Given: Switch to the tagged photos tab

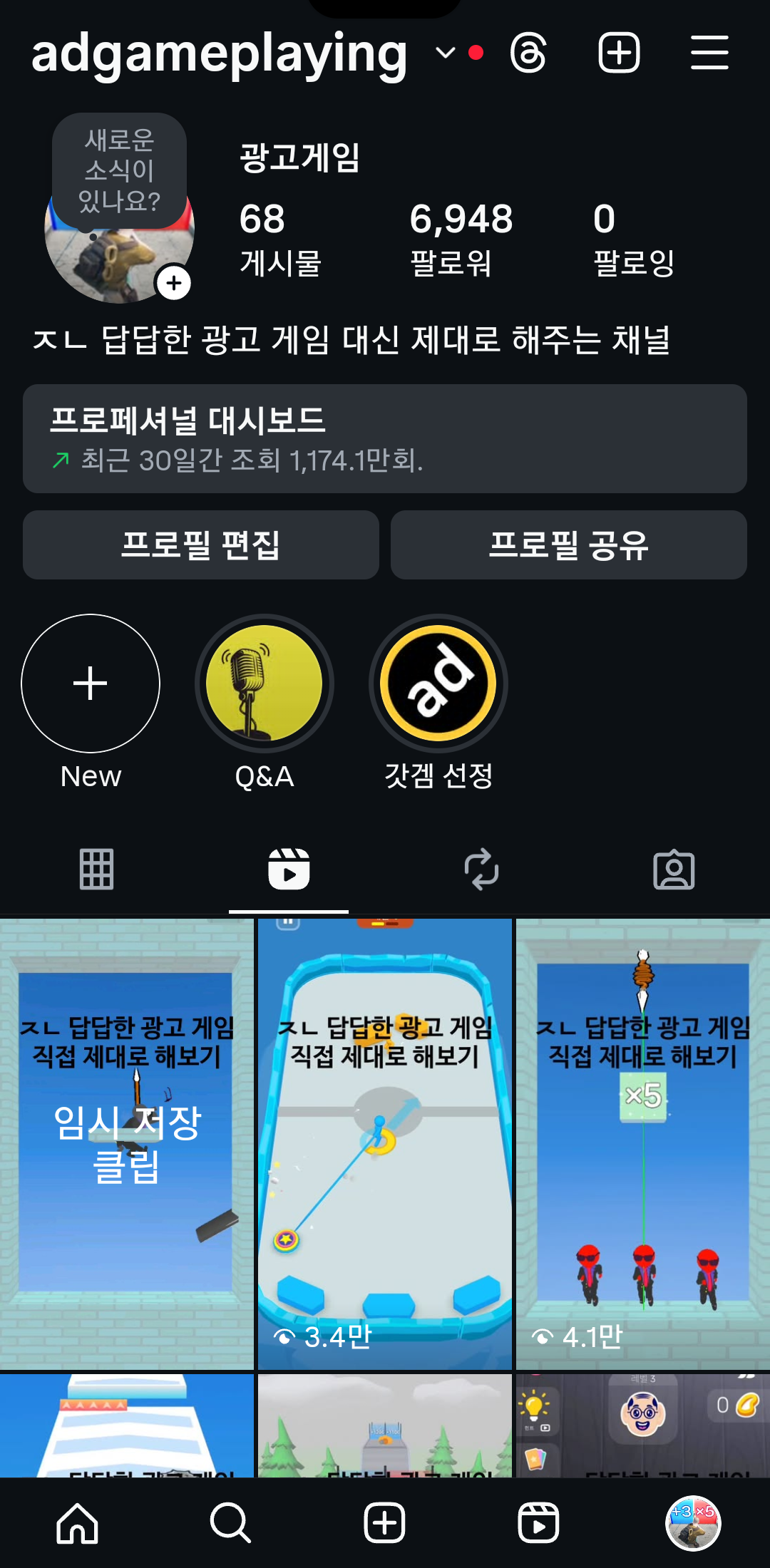Looking at the screenshot, I should [x=674, y=870].
